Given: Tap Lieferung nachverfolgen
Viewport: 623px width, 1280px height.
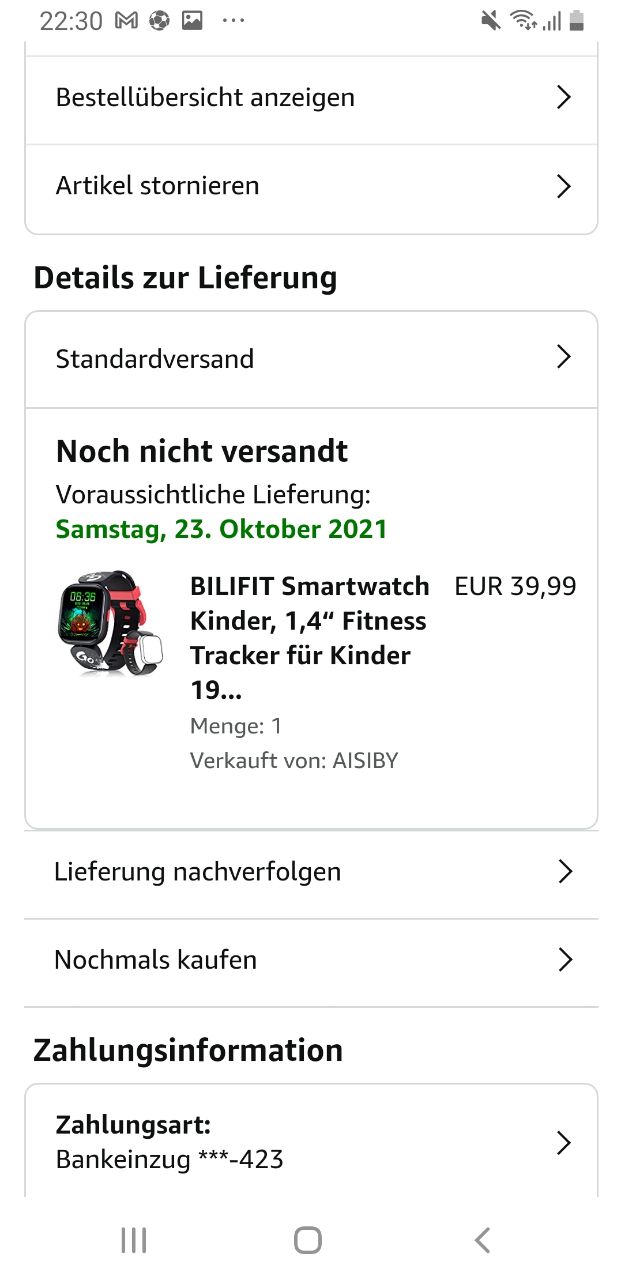Looking at the screenshot, I should 311,873.
